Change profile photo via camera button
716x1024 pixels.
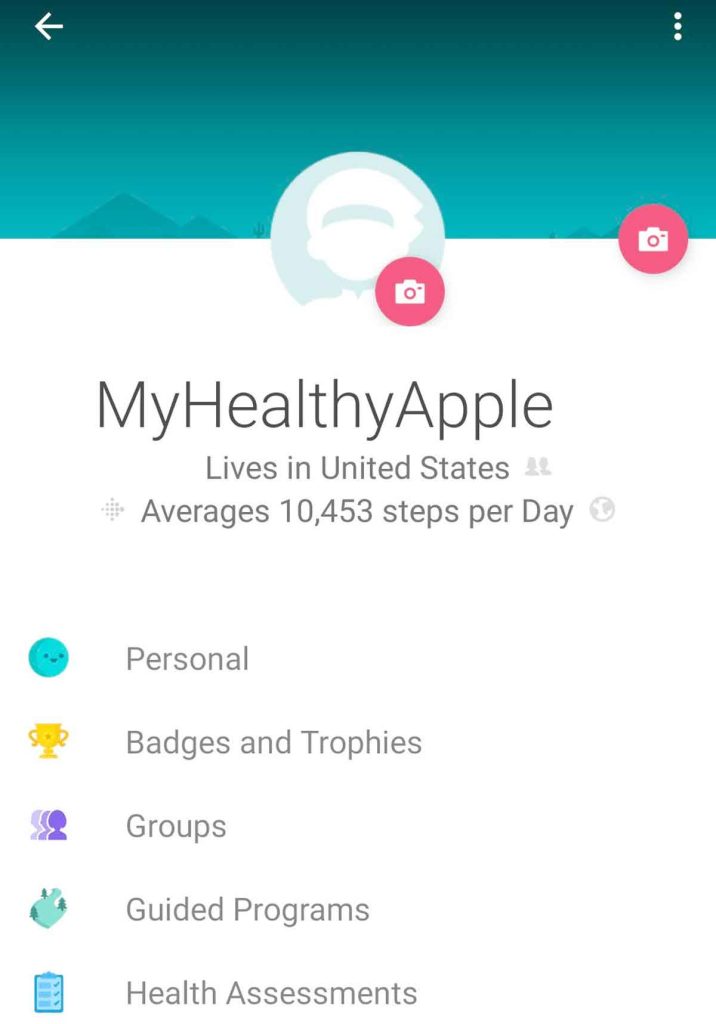410,292
